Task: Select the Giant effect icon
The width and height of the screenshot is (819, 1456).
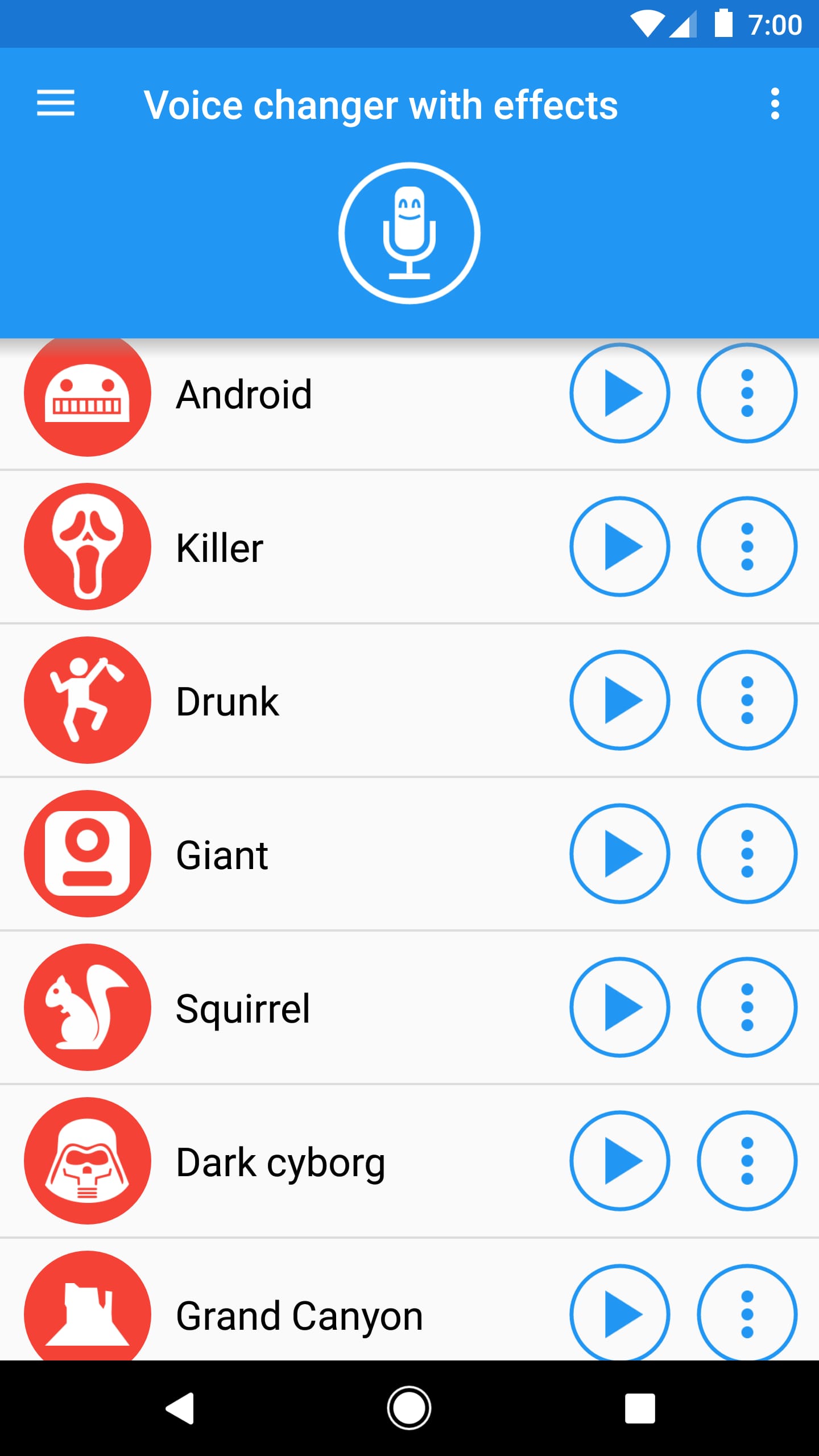Action: tap(86, 854)
